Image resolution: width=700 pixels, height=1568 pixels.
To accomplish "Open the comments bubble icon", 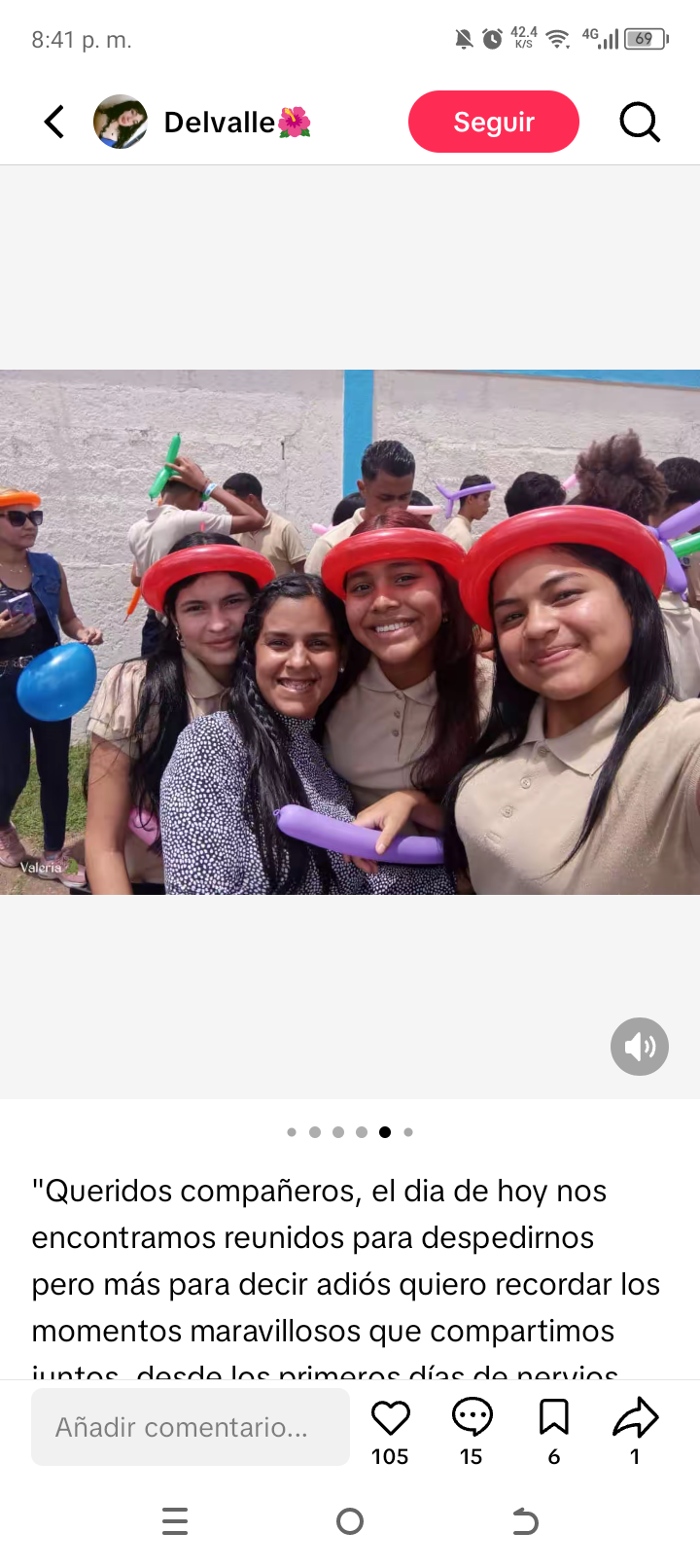I will (x=472, y=1418).
